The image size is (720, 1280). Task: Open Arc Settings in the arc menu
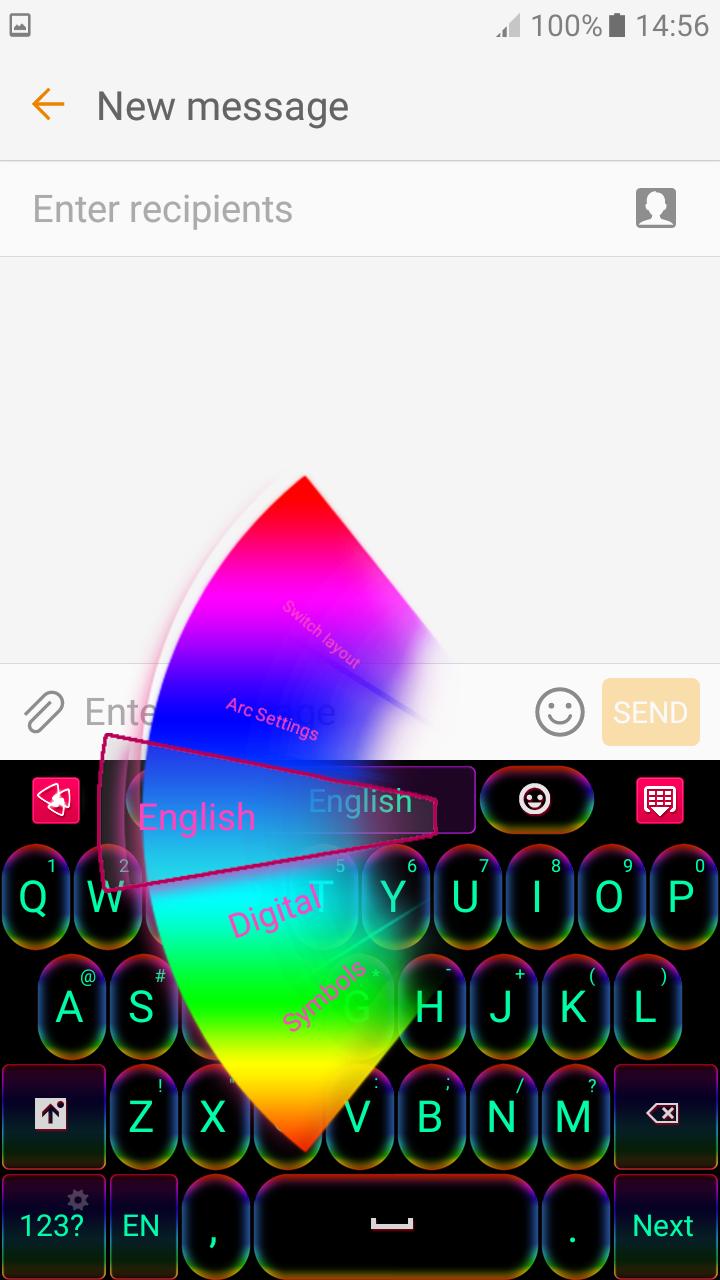[272, 719]
